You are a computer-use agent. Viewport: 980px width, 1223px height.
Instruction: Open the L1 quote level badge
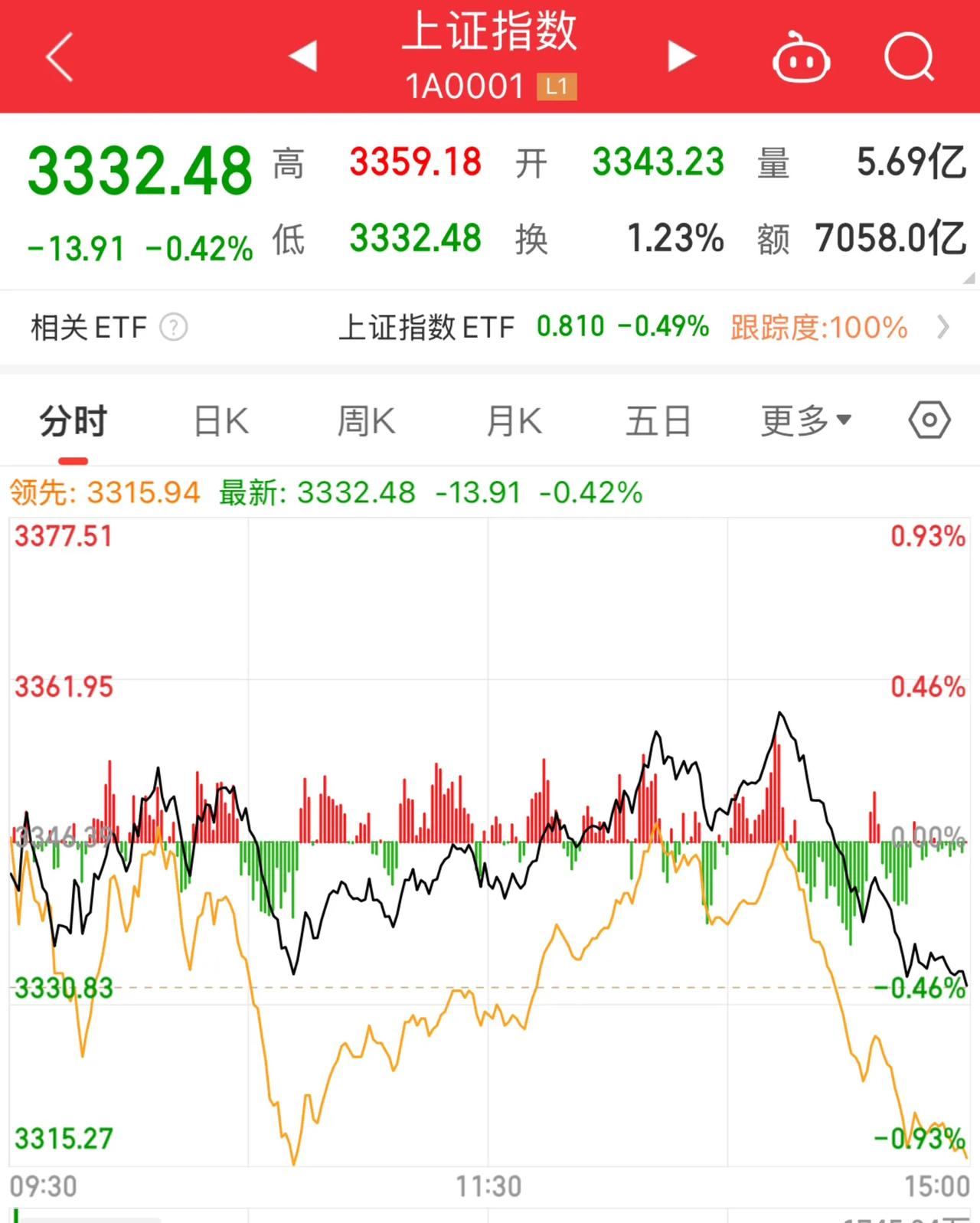click(x=557, y=87)
